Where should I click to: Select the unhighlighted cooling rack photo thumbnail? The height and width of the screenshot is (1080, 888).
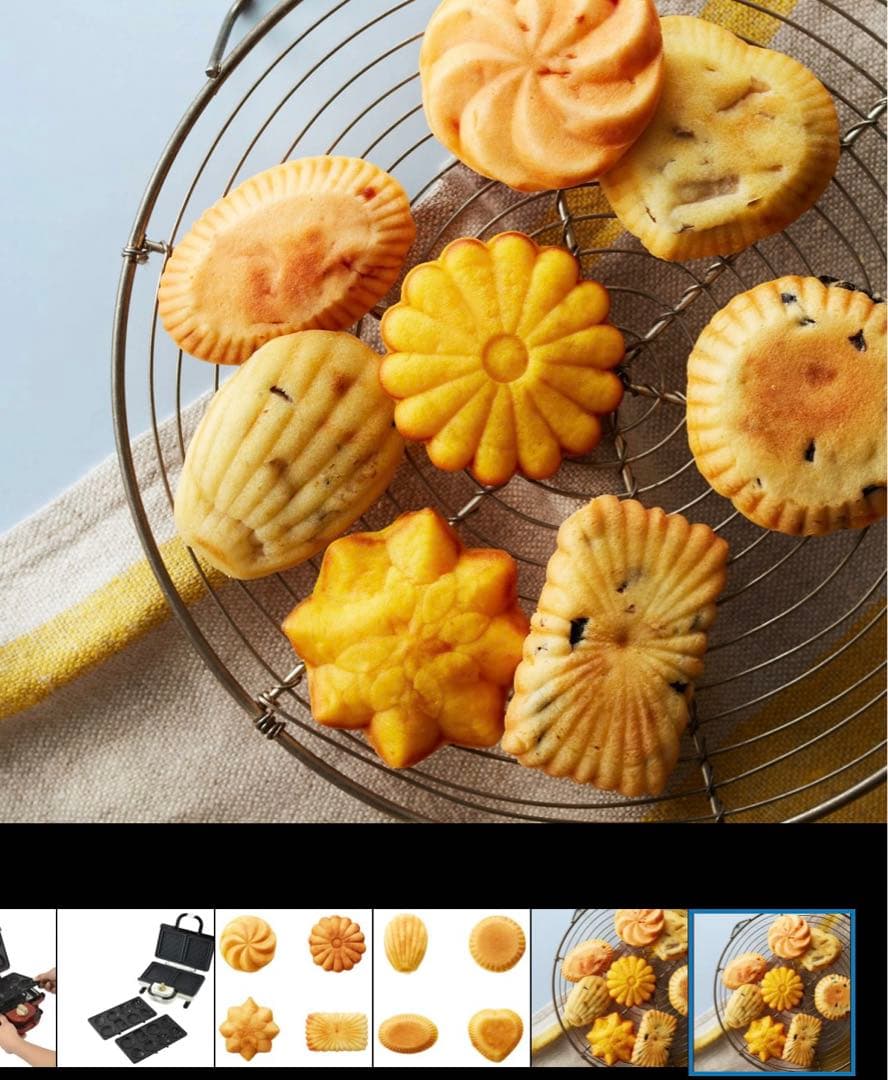pos(609,988)
